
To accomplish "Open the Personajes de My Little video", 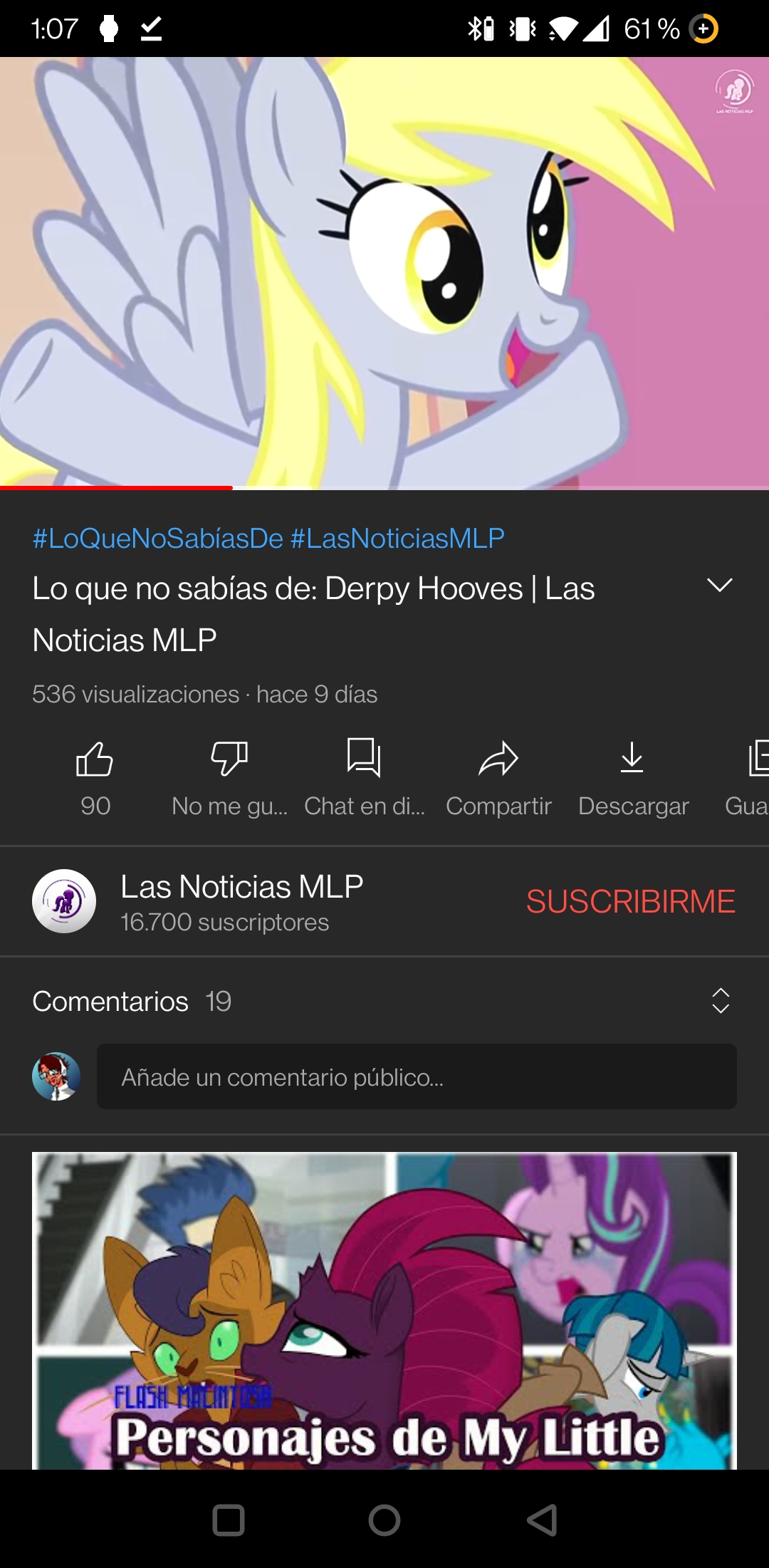I will 384,1311.
